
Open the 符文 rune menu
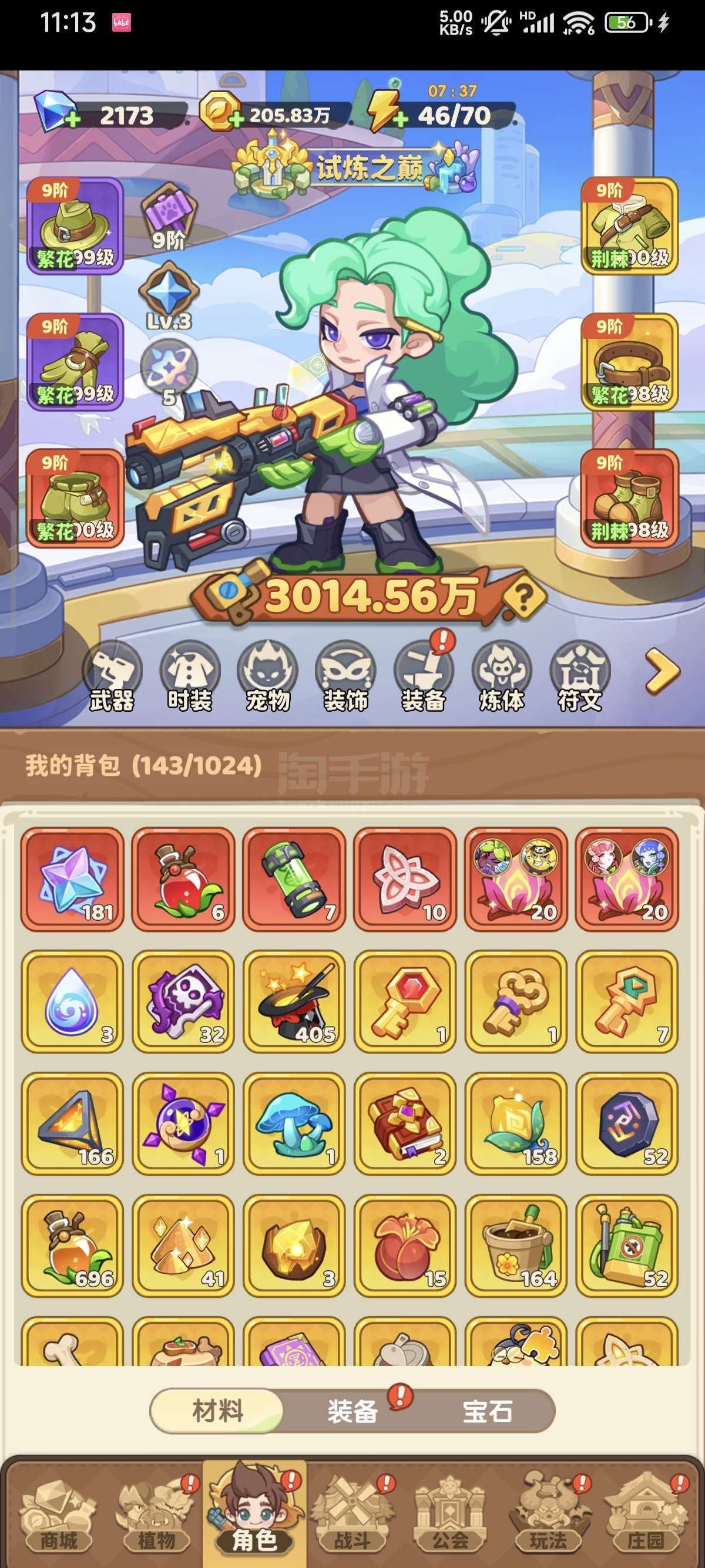pos(580,677)
